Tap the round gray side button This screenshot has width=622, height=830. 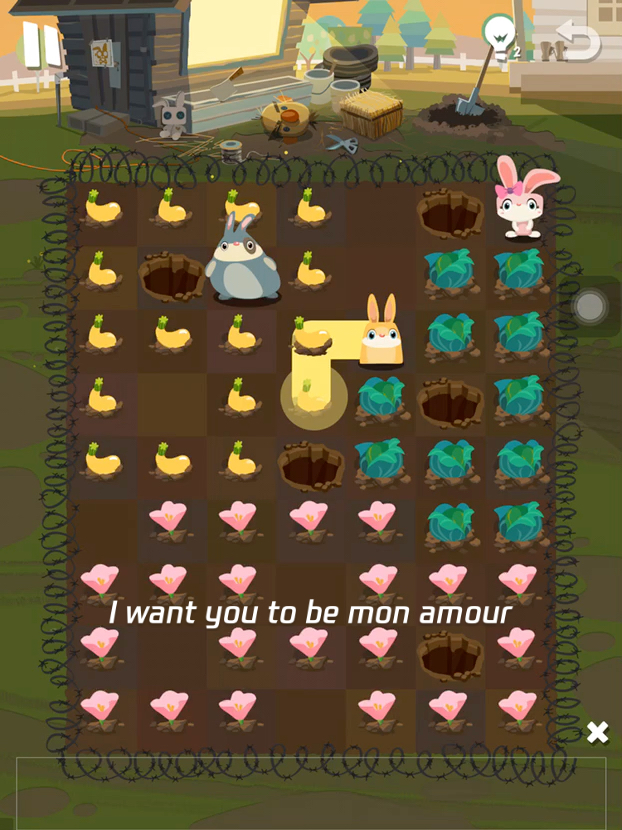590,306
